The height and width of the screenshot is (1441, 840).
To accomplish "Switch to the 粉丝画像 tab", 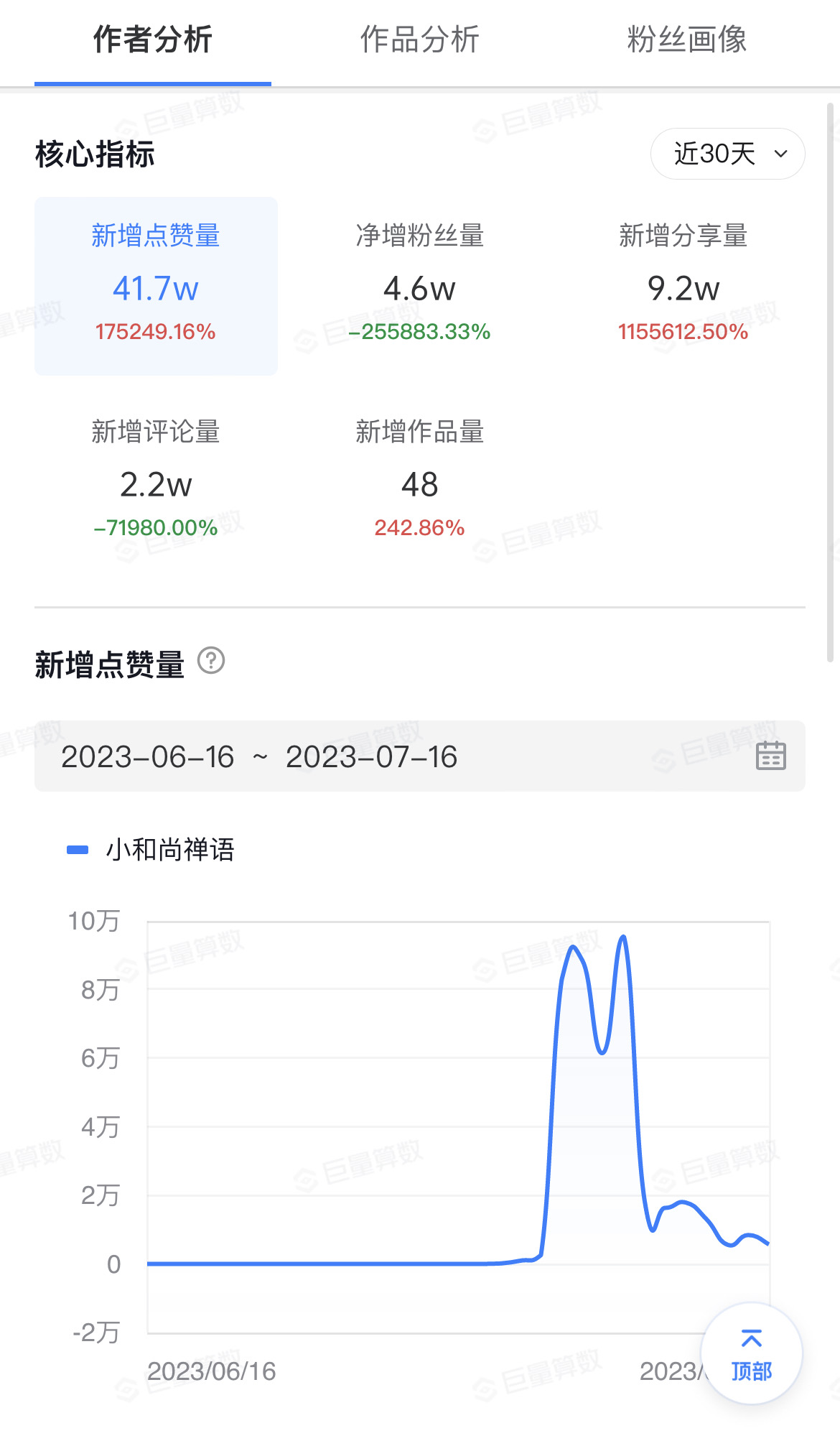I will [x=687, y=40].
